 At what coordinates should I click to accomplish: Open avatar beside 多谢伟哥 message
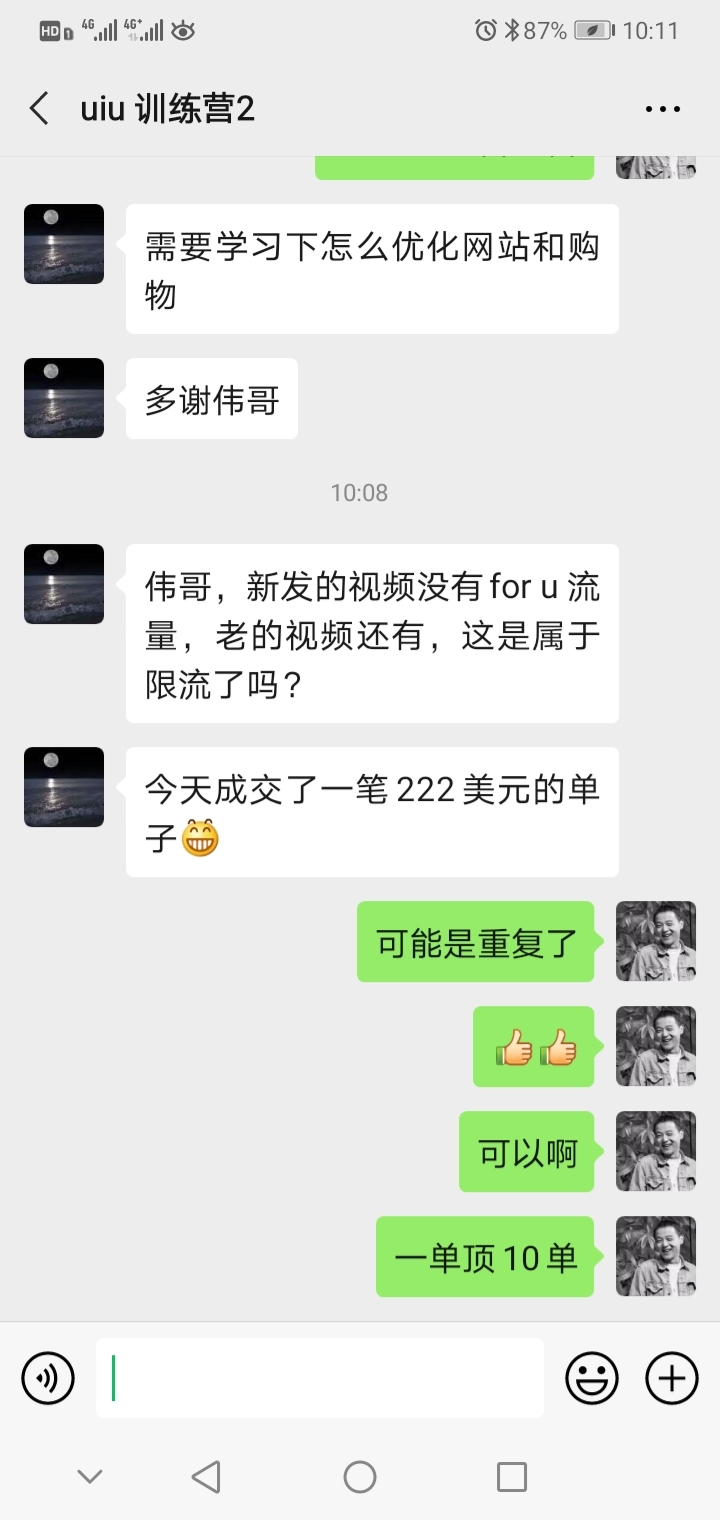tap(64, 398)
